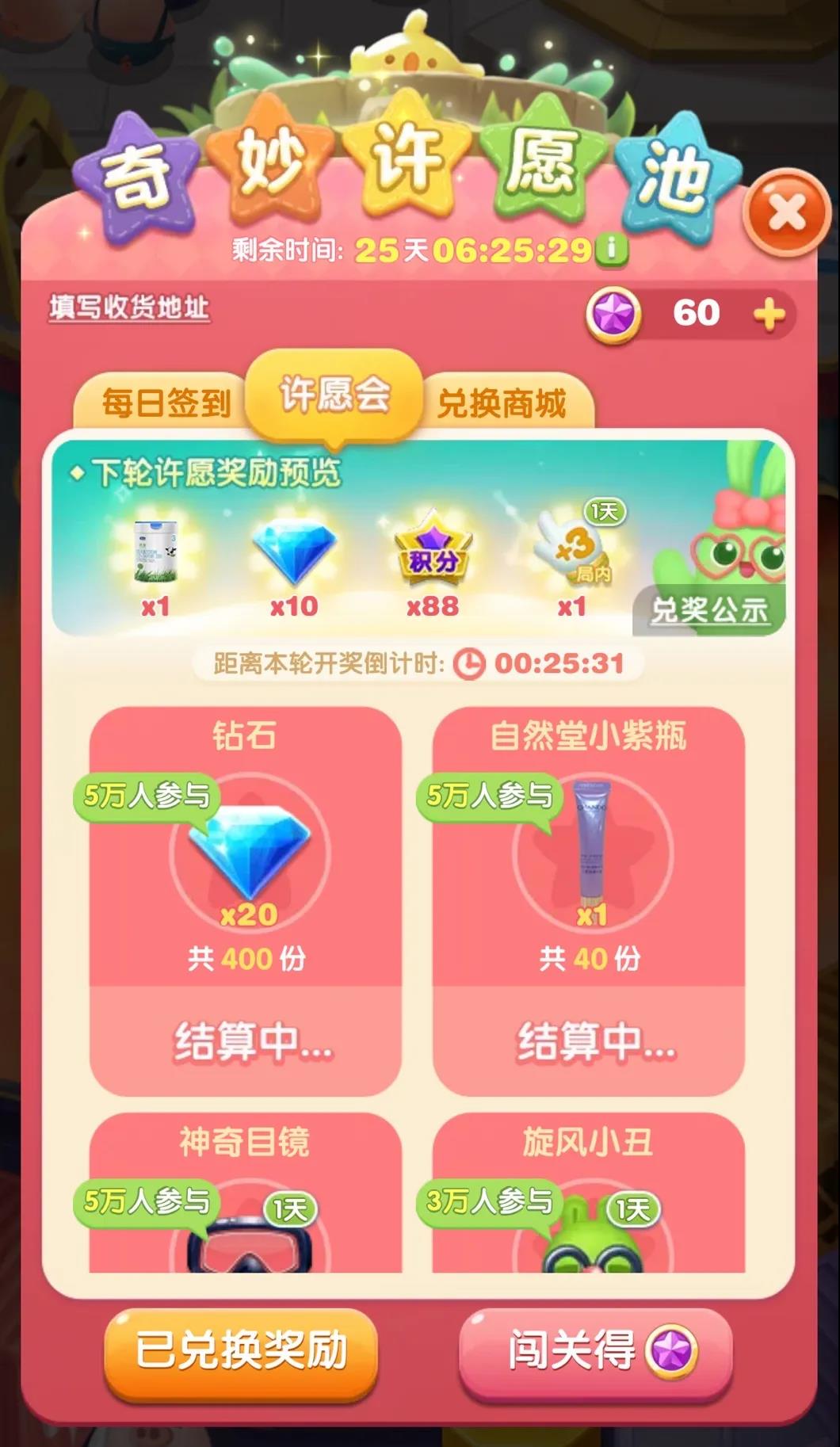Select the 许愿会 tab
Image resolution: width=840 pixels, height=1447 pixels.
[334, 394]
